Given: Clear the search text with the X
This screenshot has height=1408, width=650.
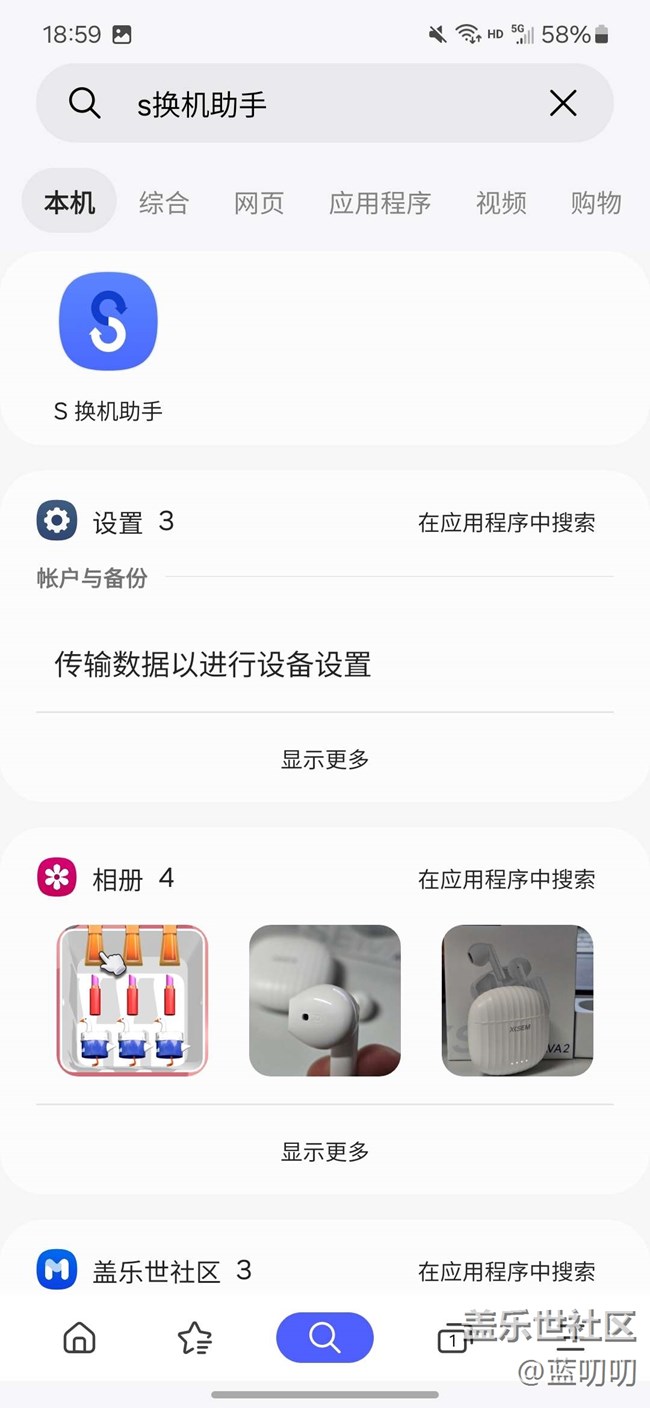Looking at the screenshot, I should (563, 103).
